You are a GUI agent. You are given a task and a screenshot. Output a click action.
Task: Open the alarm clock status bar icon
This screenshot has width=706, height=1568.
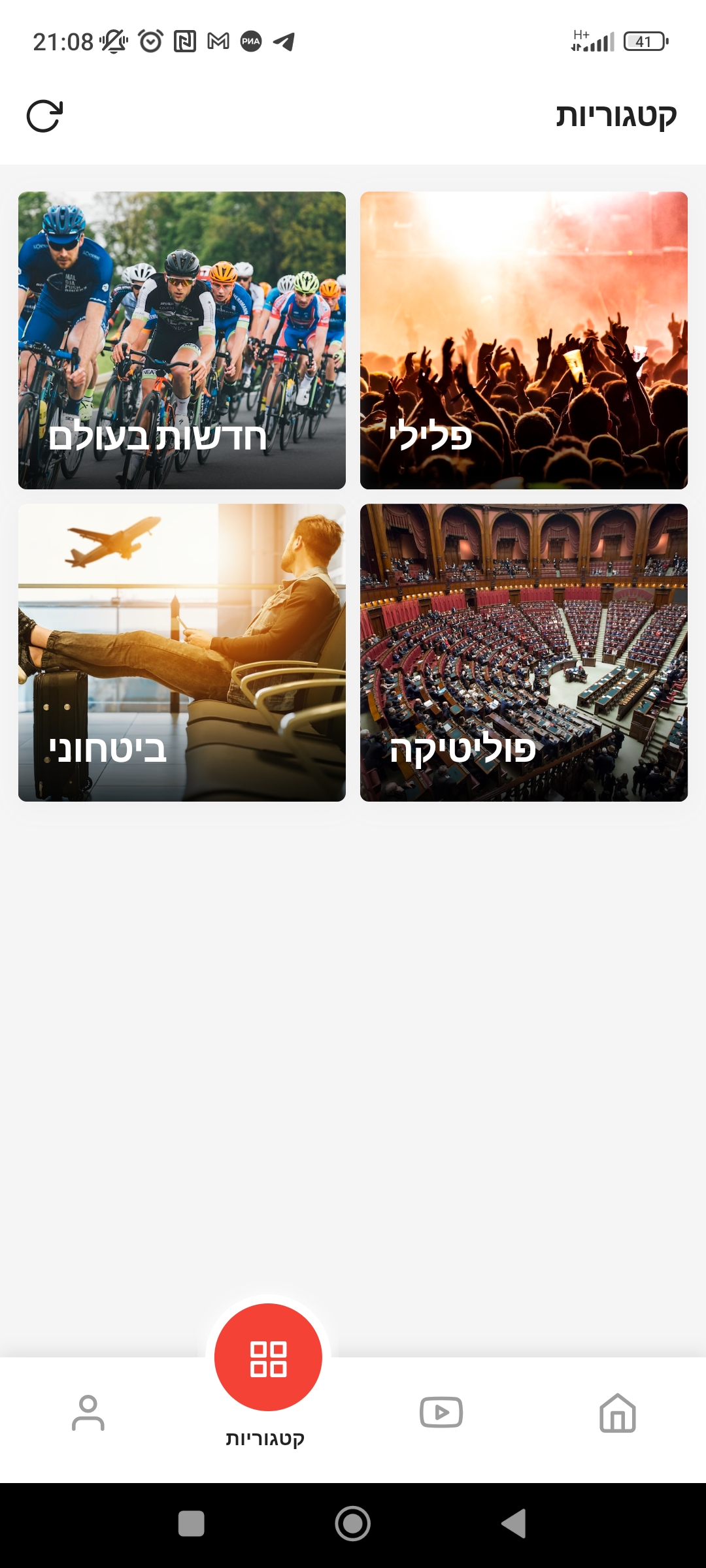(x=149, y=41)
